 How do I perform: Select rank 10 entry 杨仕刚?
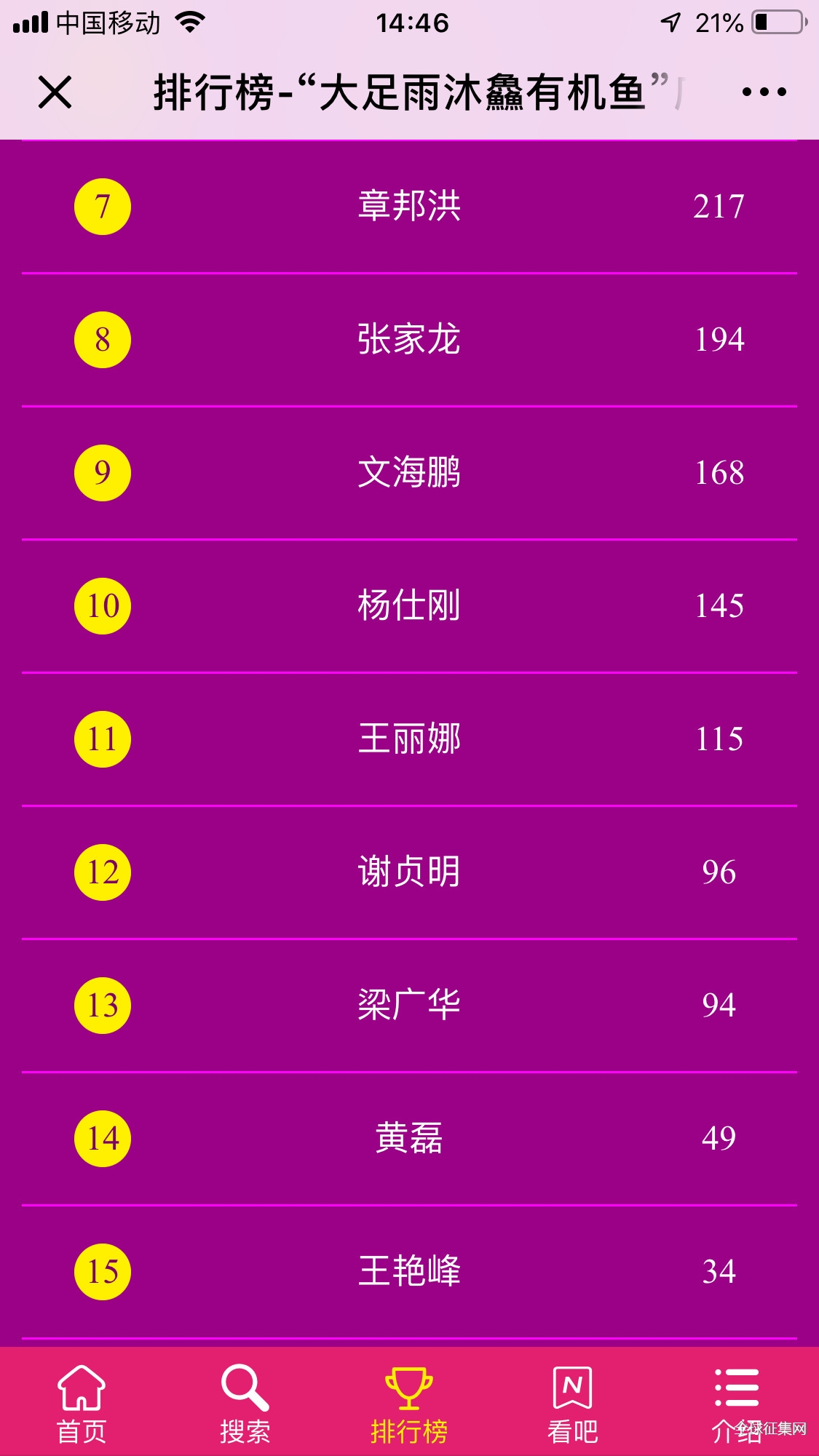409,606
